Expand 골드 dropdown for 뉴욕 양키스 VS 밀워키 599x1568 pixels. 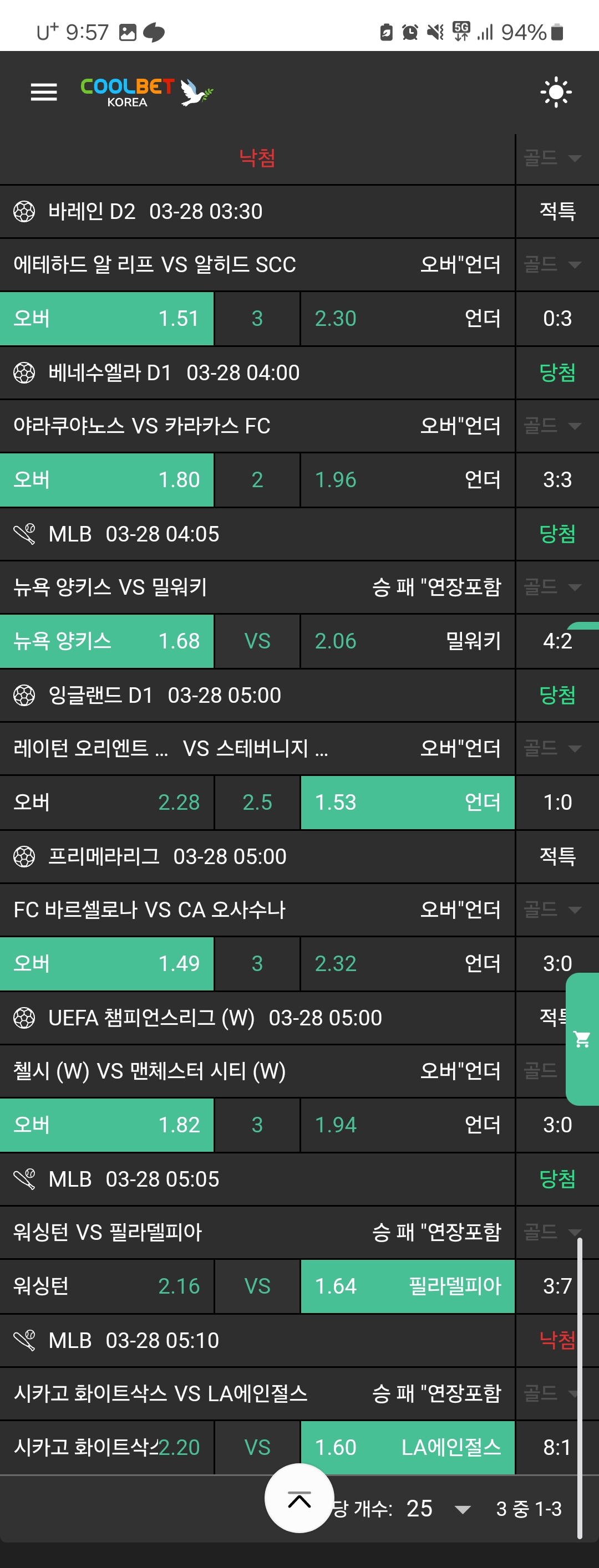click(x=552, y=588)
